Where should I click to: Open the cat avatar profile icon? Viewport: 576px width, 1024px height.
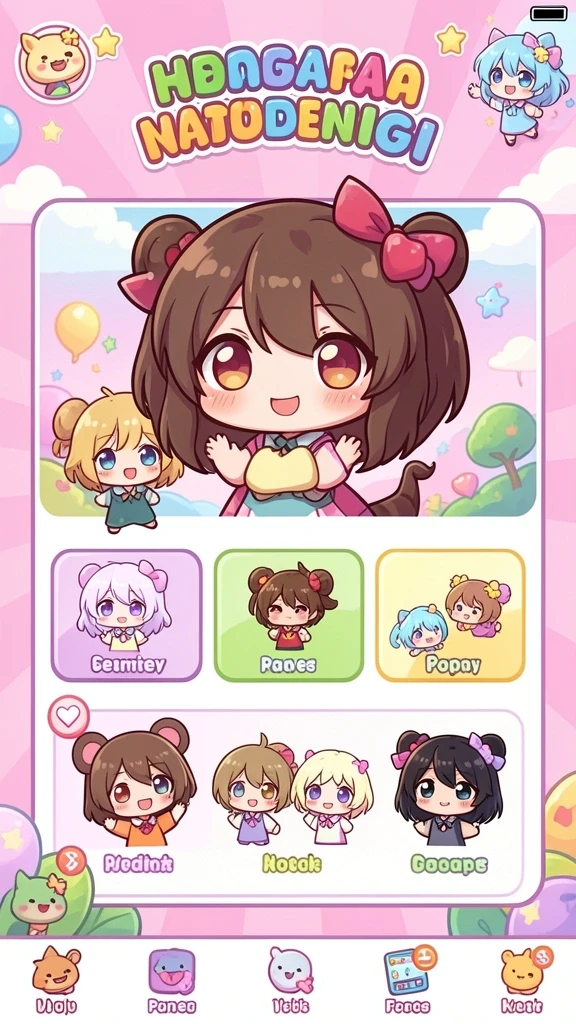tap(55, 61)
